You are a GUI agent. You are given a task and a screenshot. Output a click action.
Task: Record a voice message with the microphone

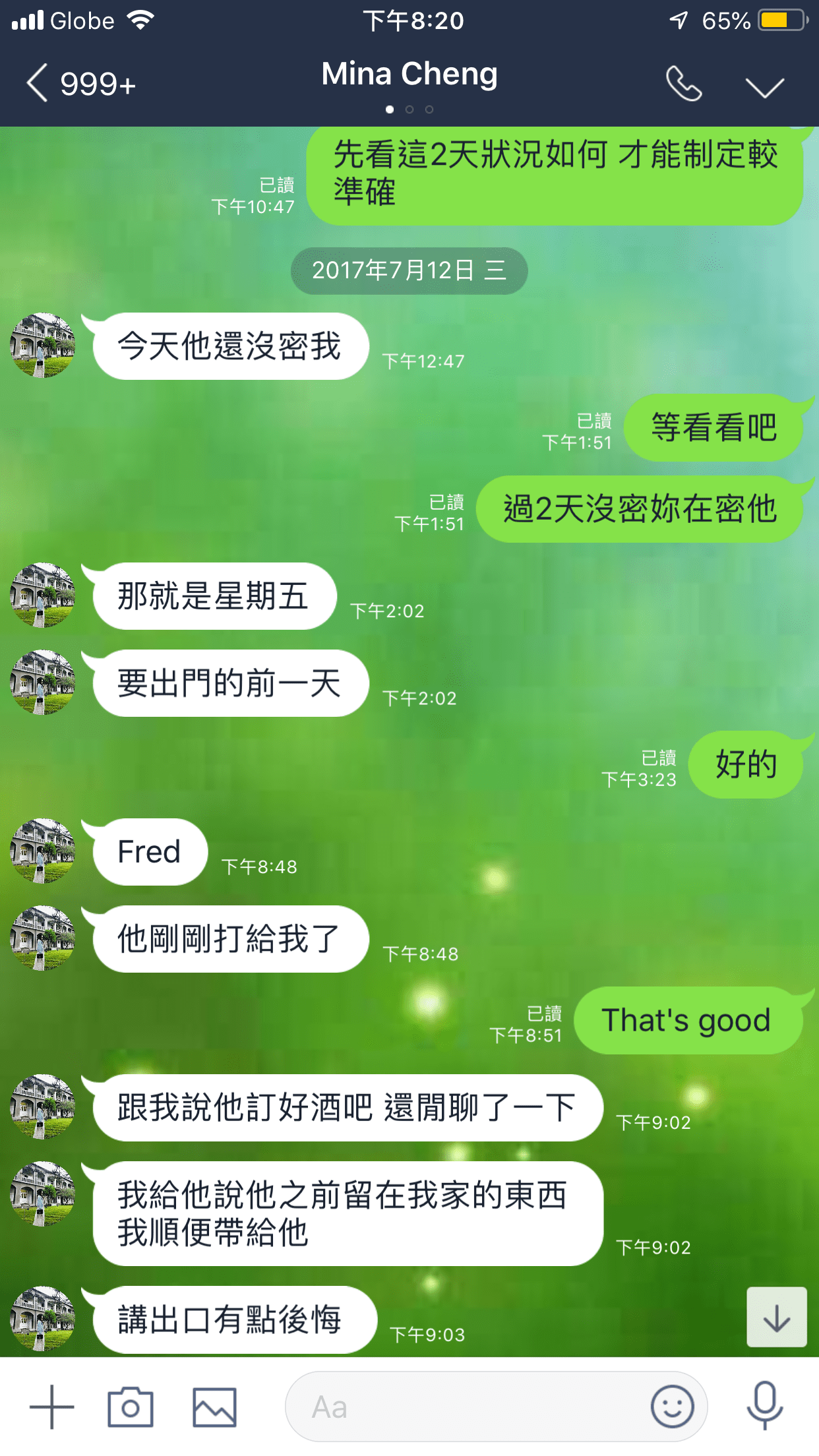tap(764, 1407)
